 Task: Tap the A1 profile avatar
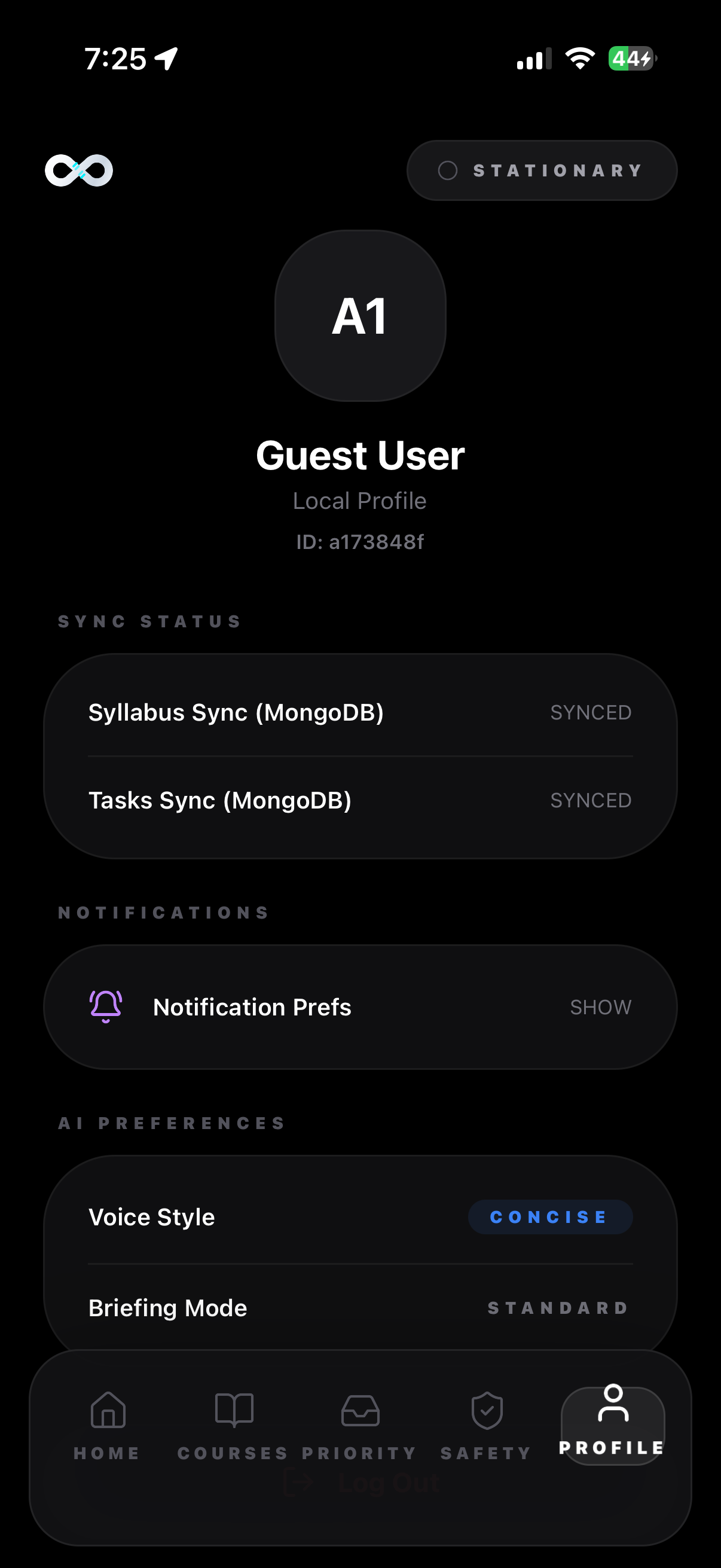pos(360,316)
